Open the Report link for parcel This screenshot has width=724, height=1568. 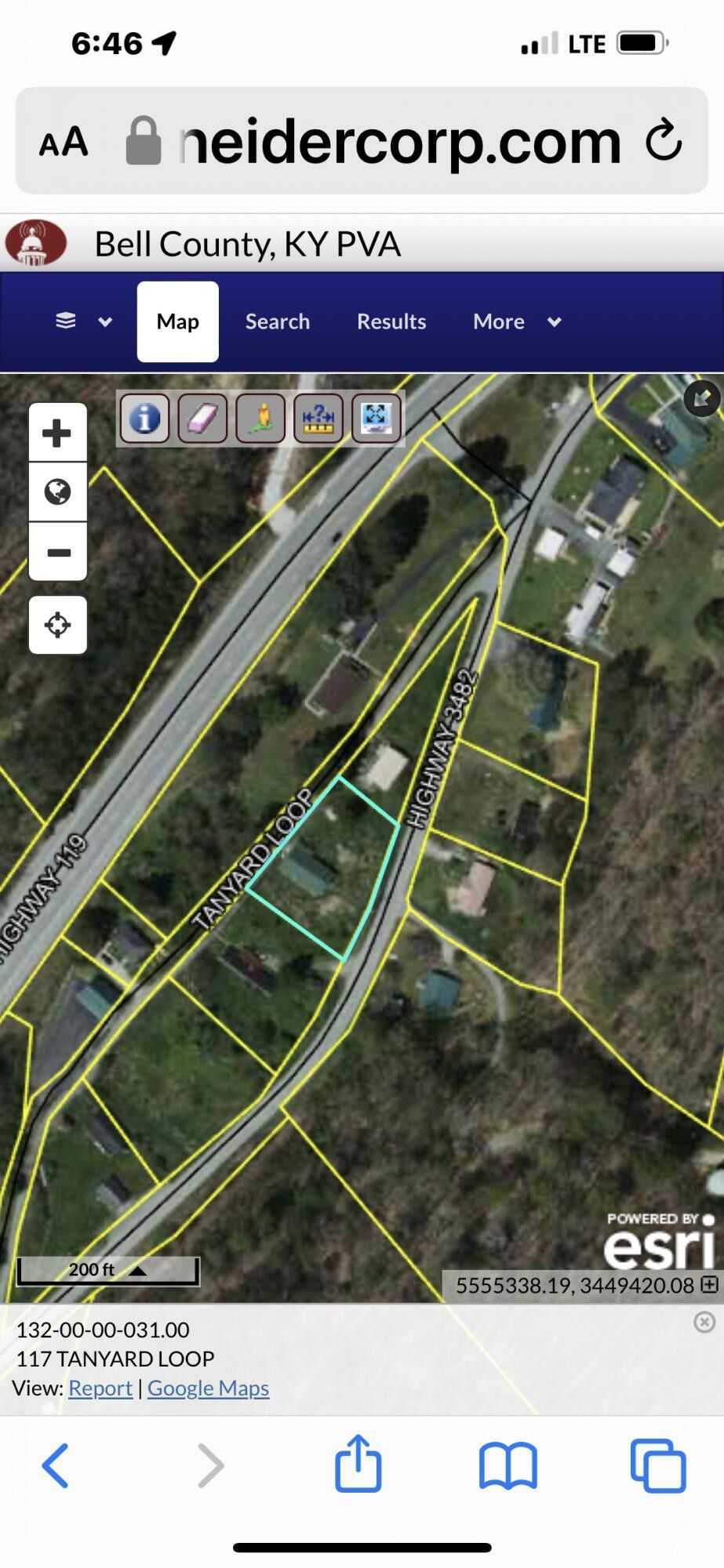[100, 1388]
